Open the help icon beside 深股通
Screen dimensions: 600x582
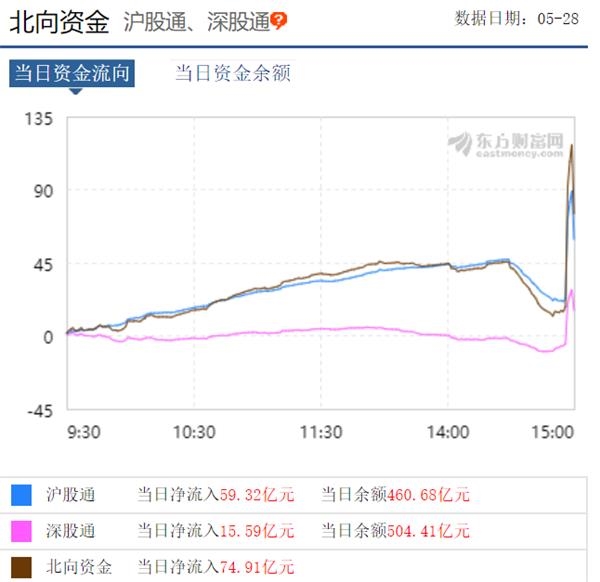(279, 20)
